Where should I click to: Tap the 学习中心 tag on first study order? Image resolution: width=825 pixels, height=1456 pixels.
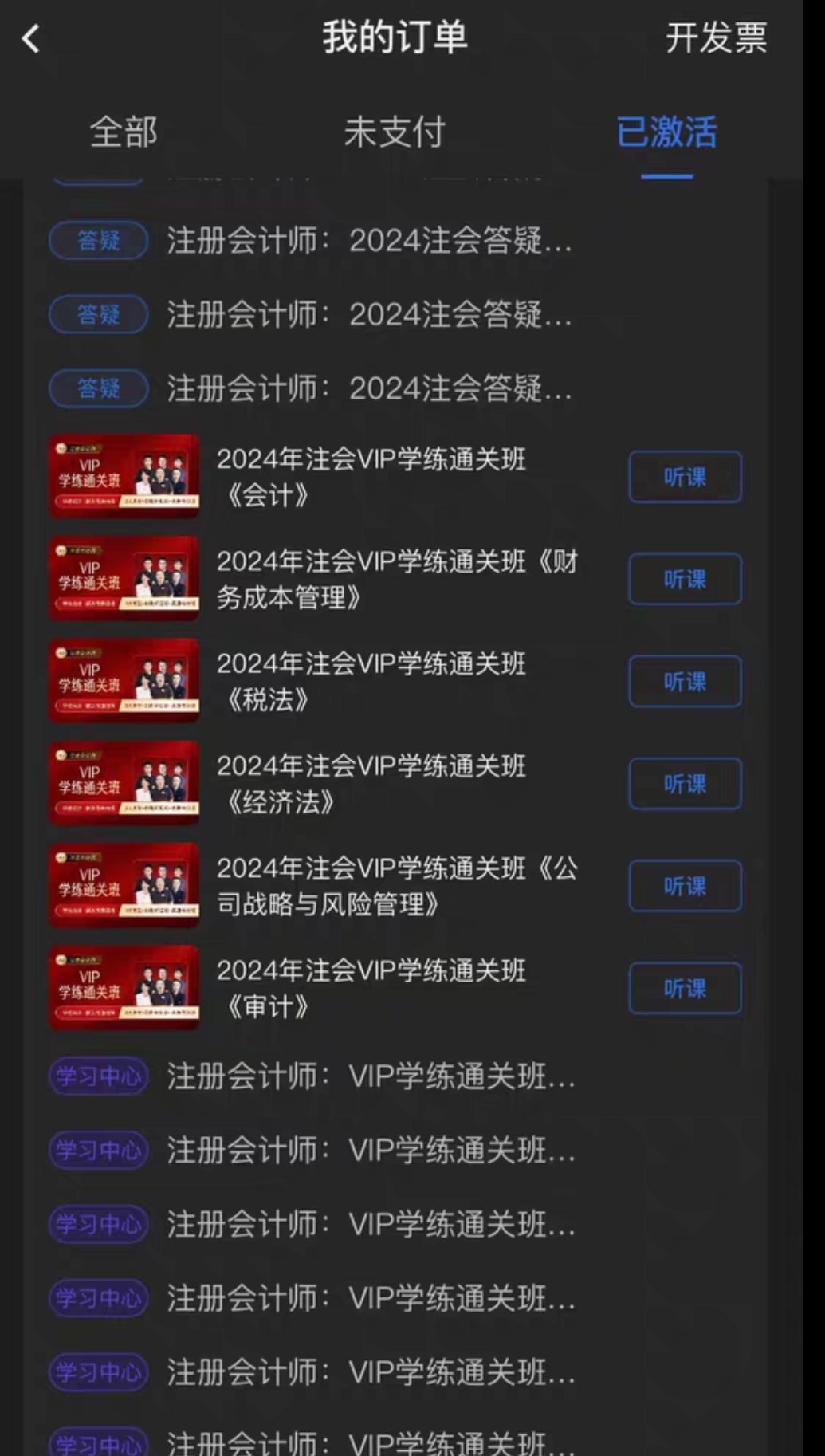pos(97,1074)
